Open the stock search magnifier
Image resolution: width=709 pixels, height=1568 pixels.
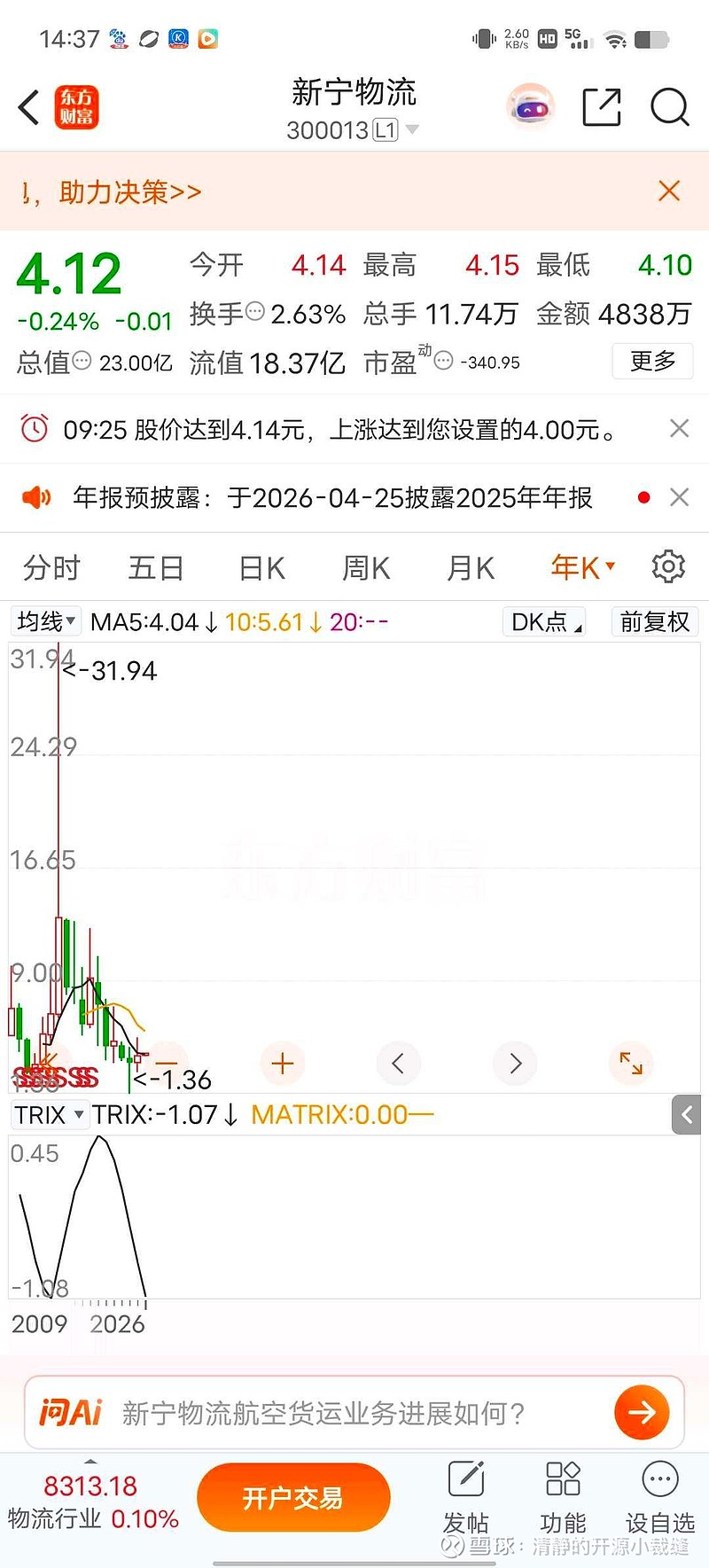(669, 107)
